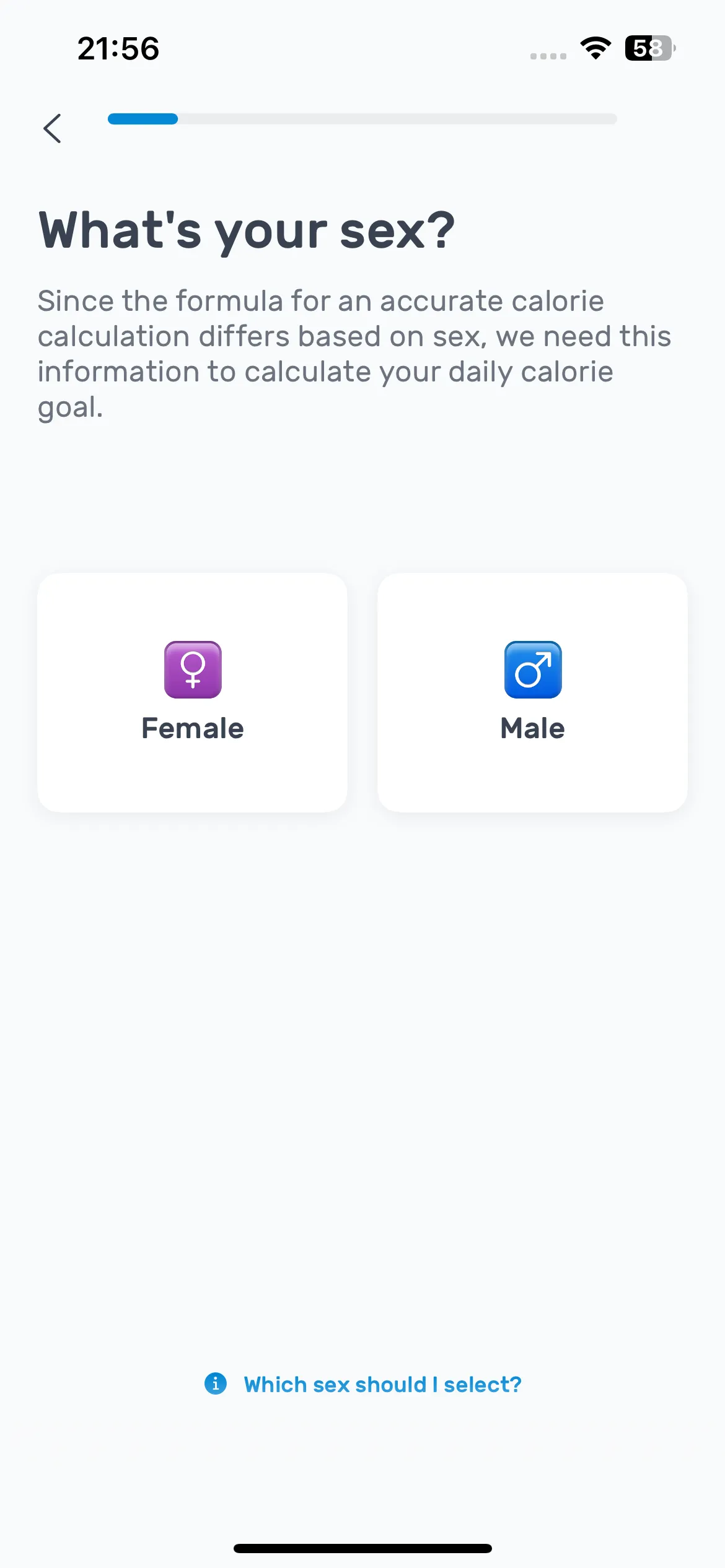The height and width of the screenshot is (1568, 725).
Task: Select the Female option card
Action: tap(192, 692)
